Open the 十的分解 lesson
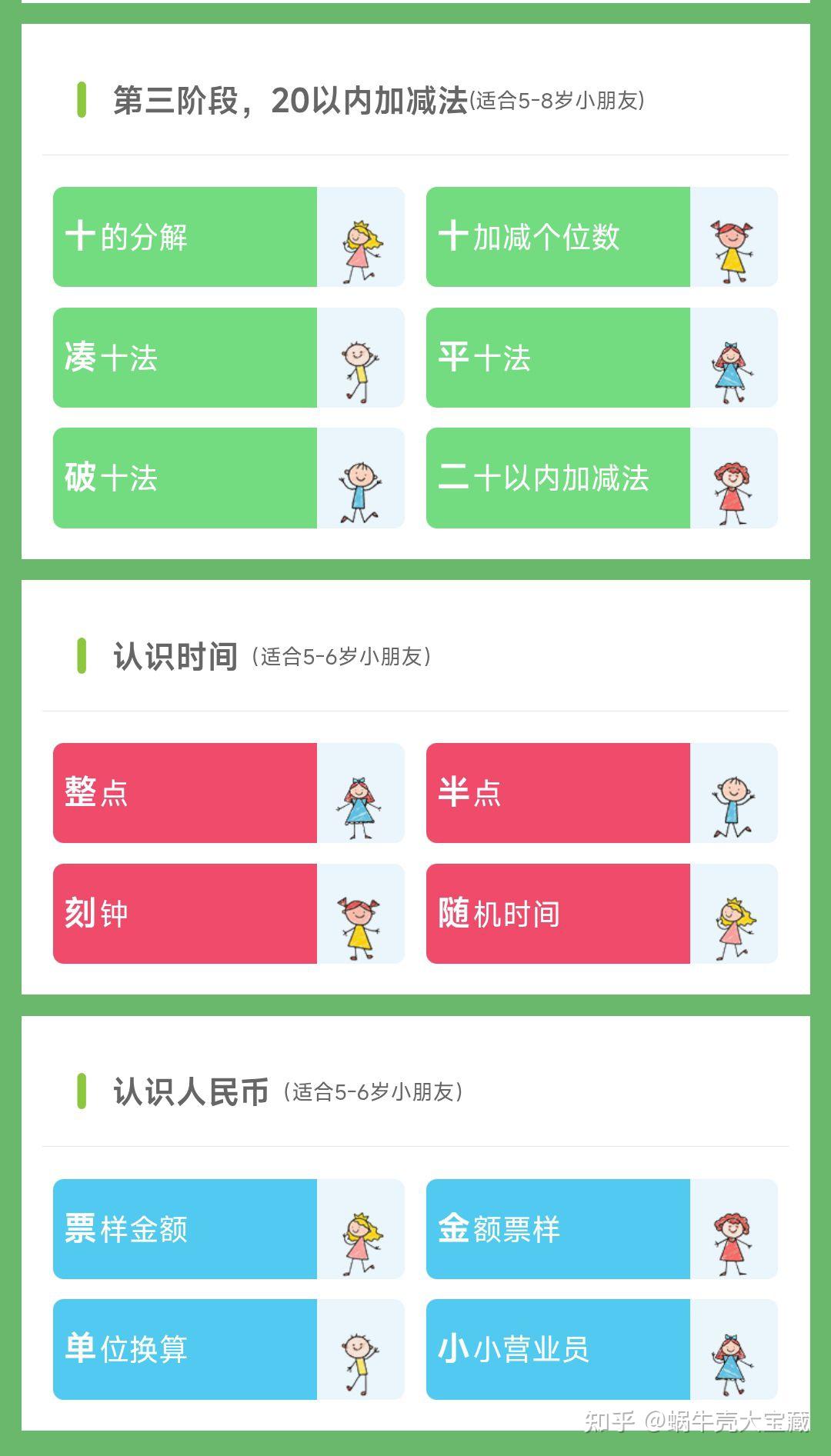The width and height of the screenshot is (831, 1456). (185, 237)
